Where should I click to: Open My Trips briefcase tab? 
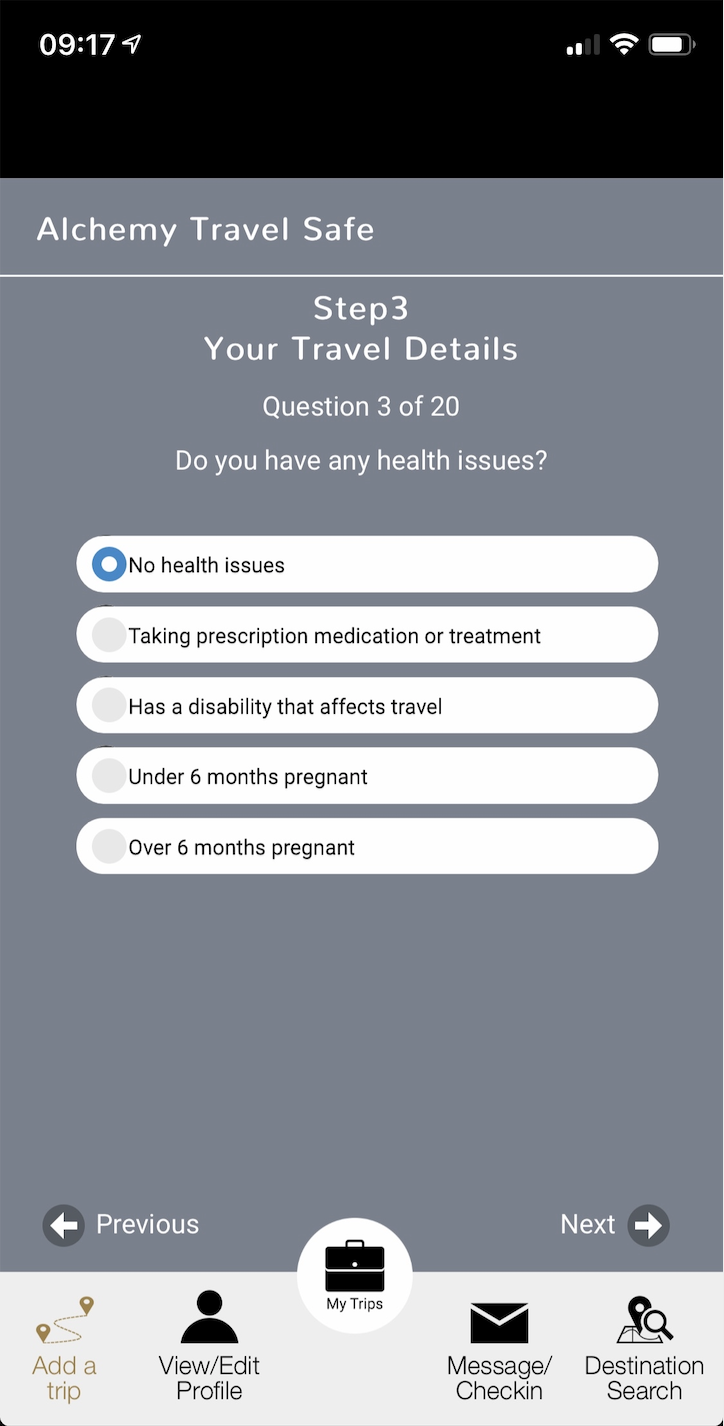pyautogui.click(x=354, y=1275)
